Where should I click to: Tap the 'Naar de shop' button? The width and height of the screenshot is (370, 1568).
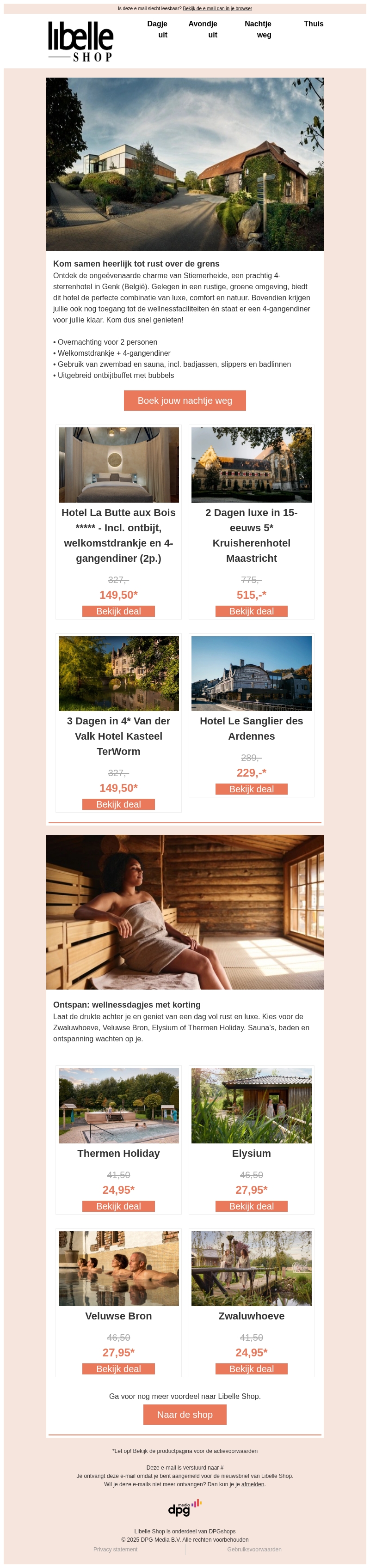pyautogui.click(x=185, y=1414)
